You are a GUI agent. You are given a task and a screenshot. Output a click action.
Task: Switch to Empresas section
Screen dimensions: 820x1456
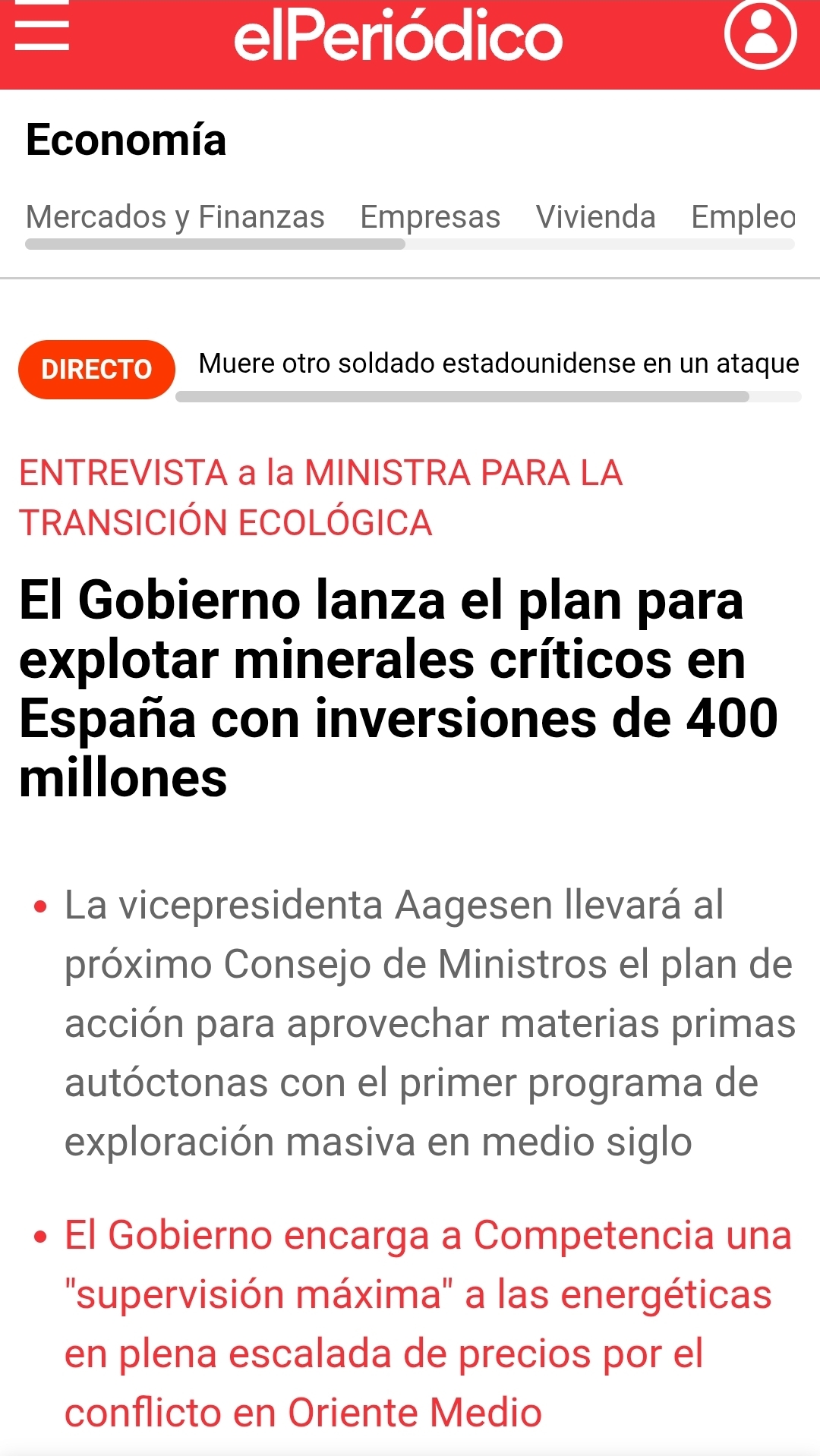coord(430,217)
